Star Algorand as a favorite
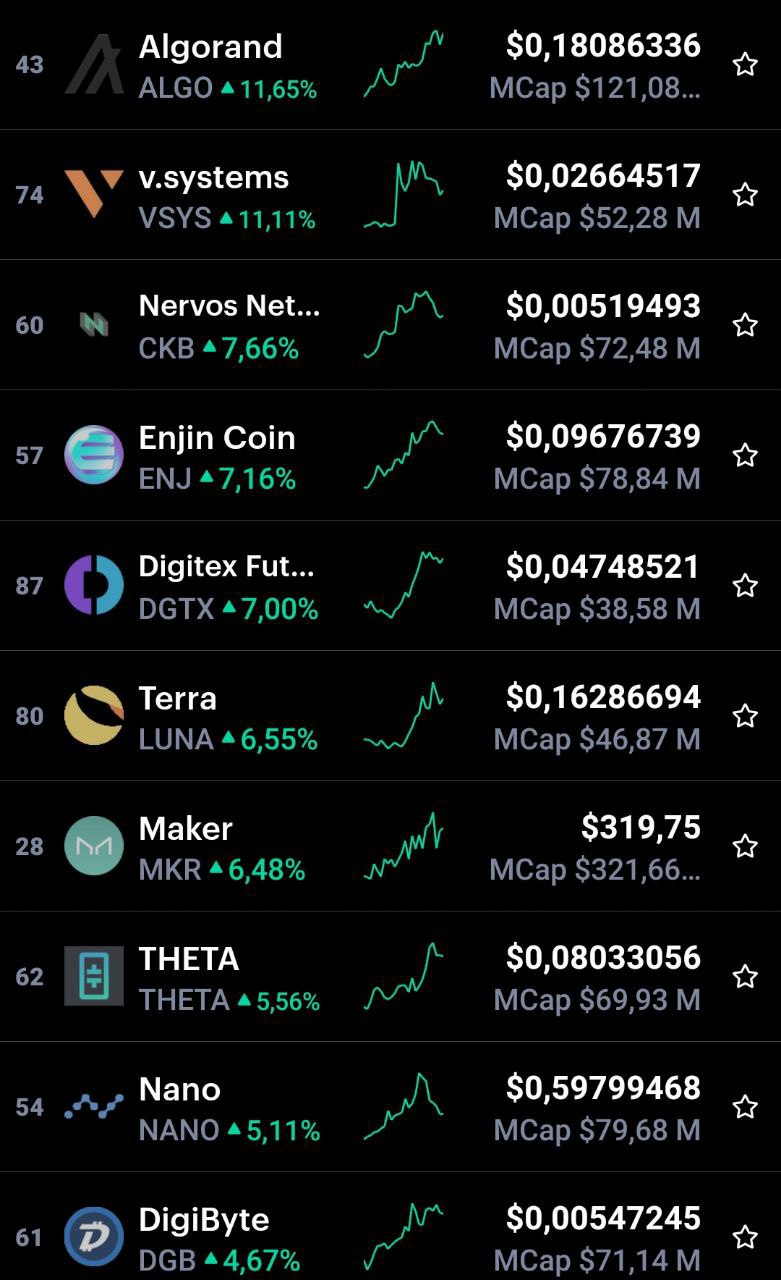 click(745, 65)
